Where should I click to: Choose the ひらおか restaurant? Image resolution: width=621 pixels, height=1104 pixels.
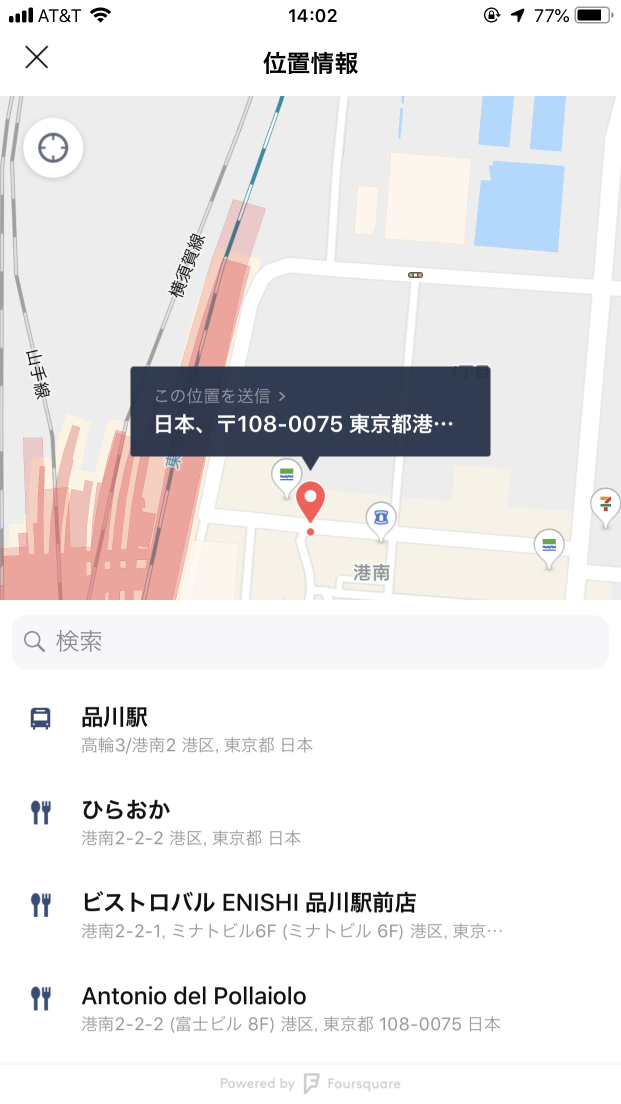[310, 822]
